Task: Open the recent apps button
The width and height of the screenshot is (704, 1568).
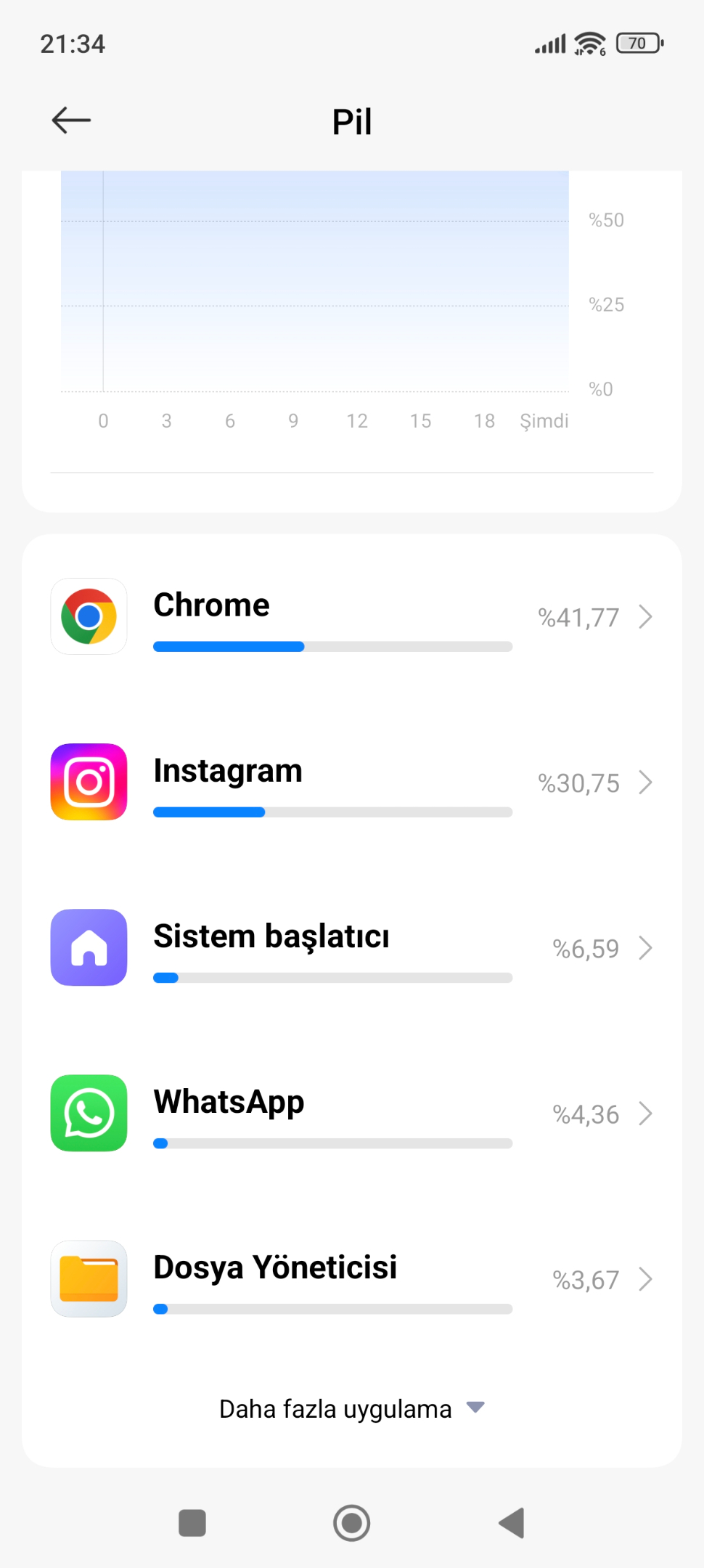Action: coord(192,1523)
